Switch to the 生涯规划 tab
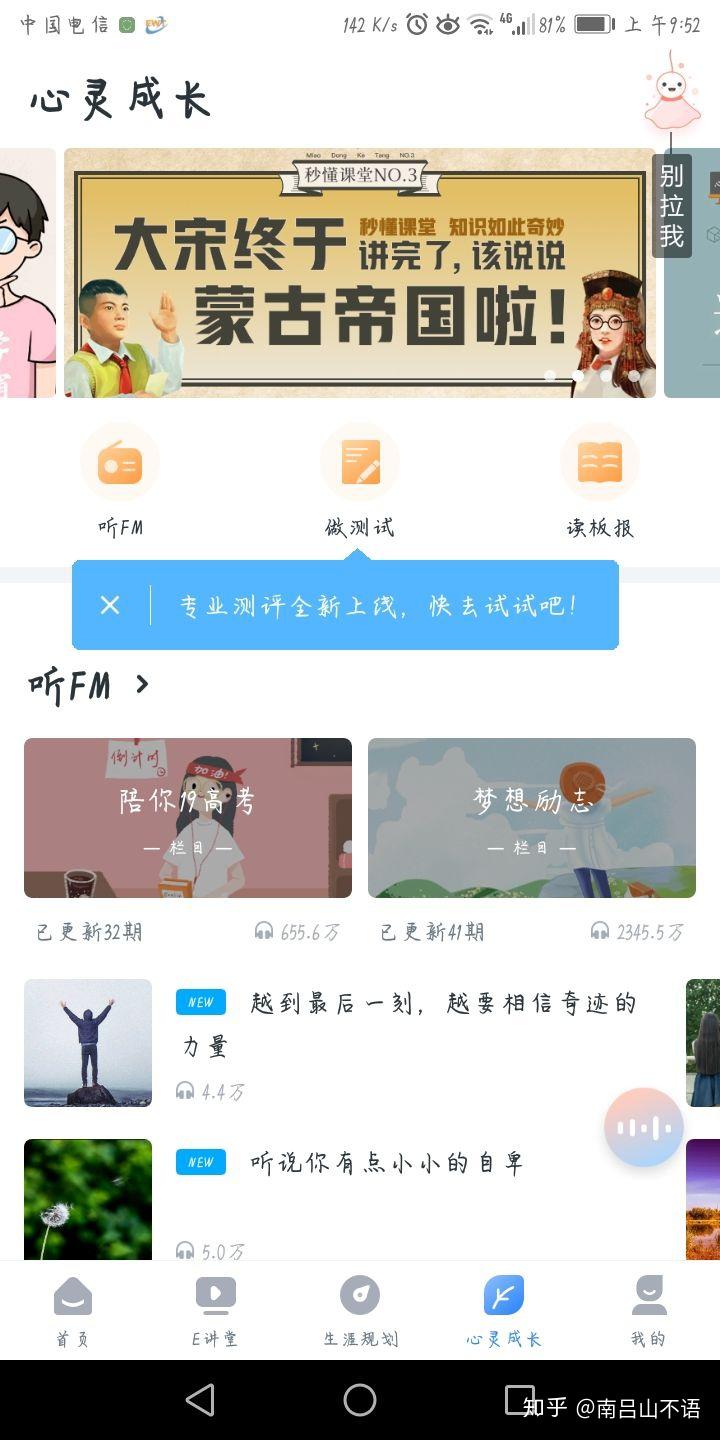Viewport: 720px width, 1440px height. pyautogui.click(x=360, y=1310)
